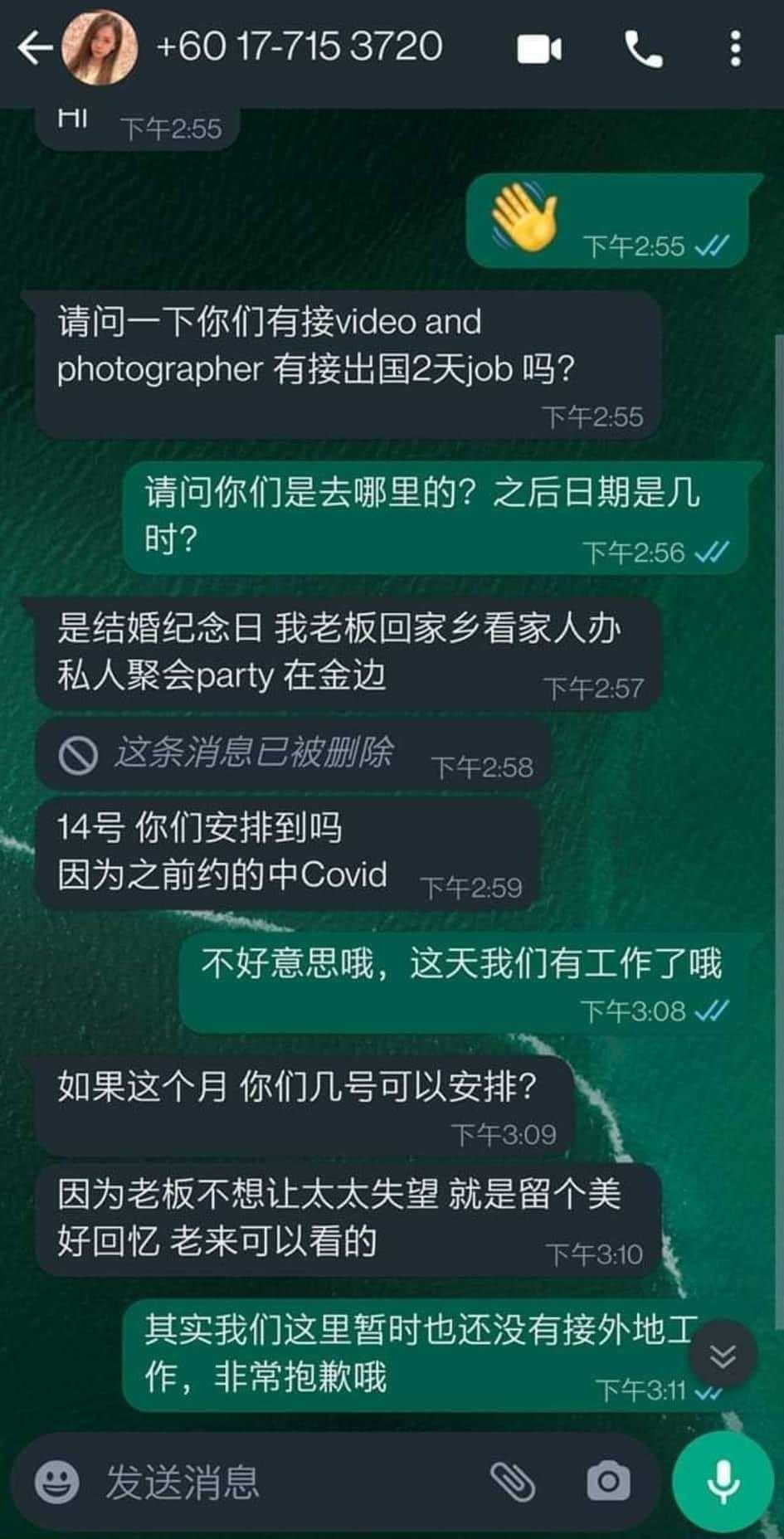Open contact info via the phone number
784x1539 pixels.
299,47
